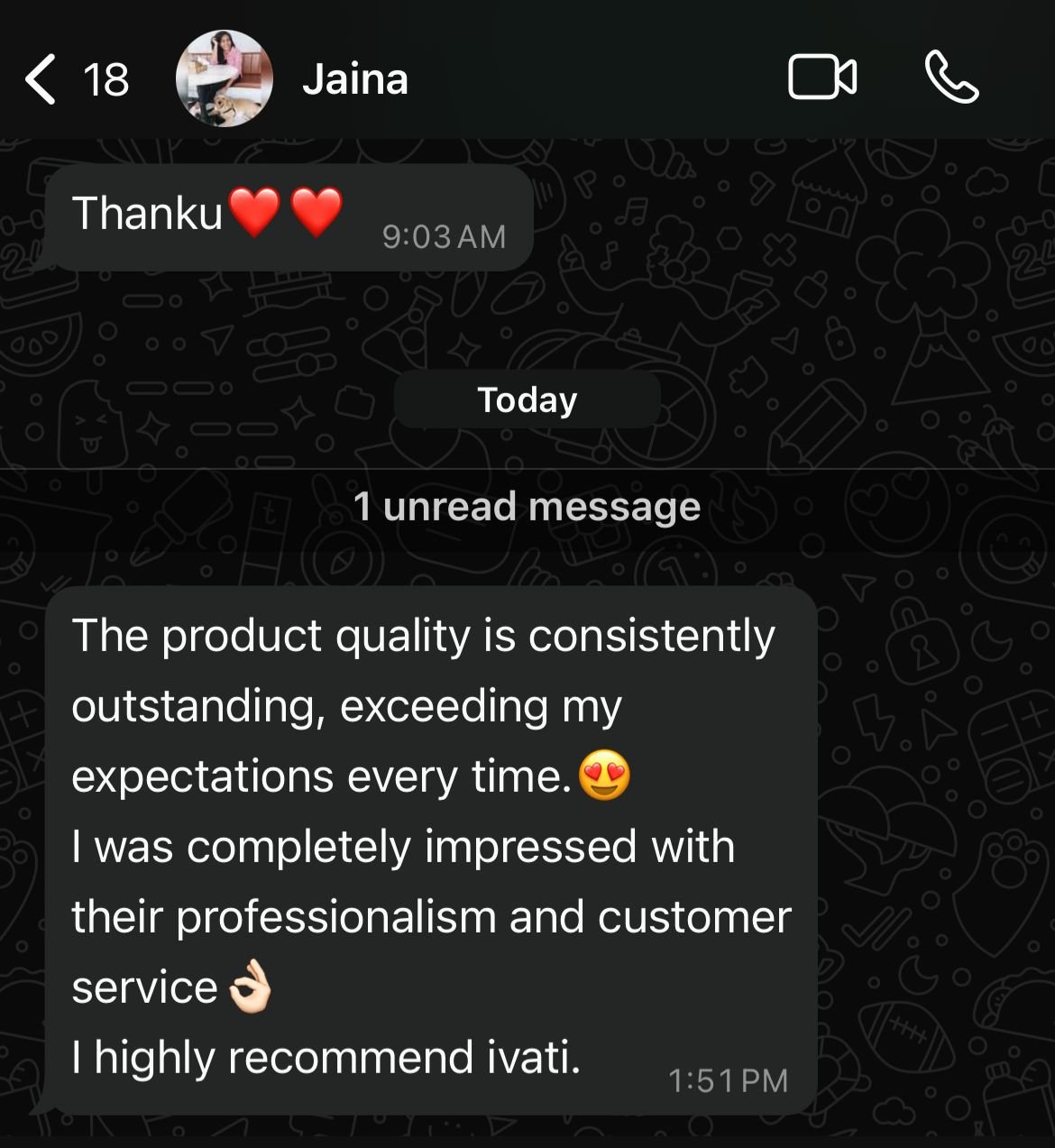The image size is (1055, 1148).
Task: Start a voice call with Jaina
Action: [x=951, y=78]
